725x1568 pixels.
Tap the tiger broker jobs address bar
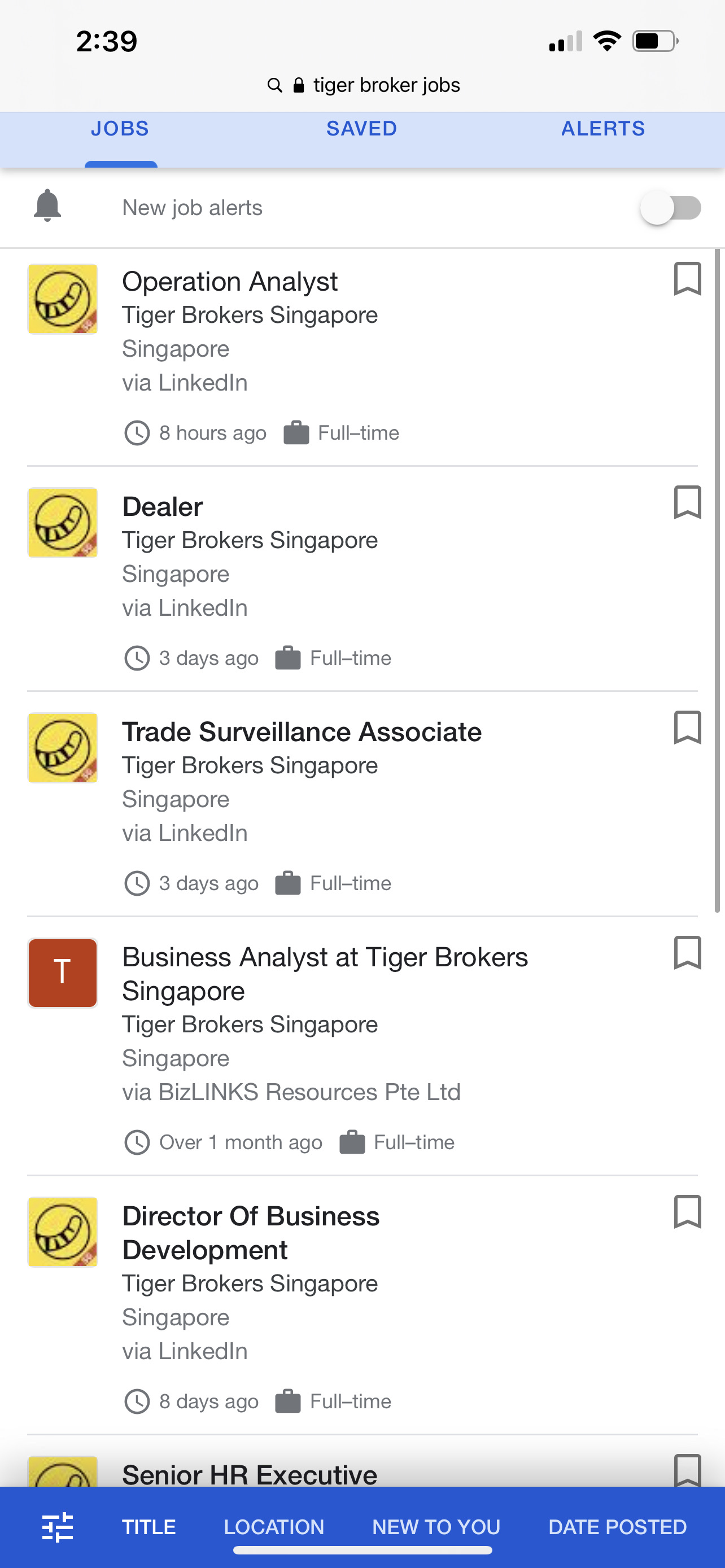[x=364, y=85]
